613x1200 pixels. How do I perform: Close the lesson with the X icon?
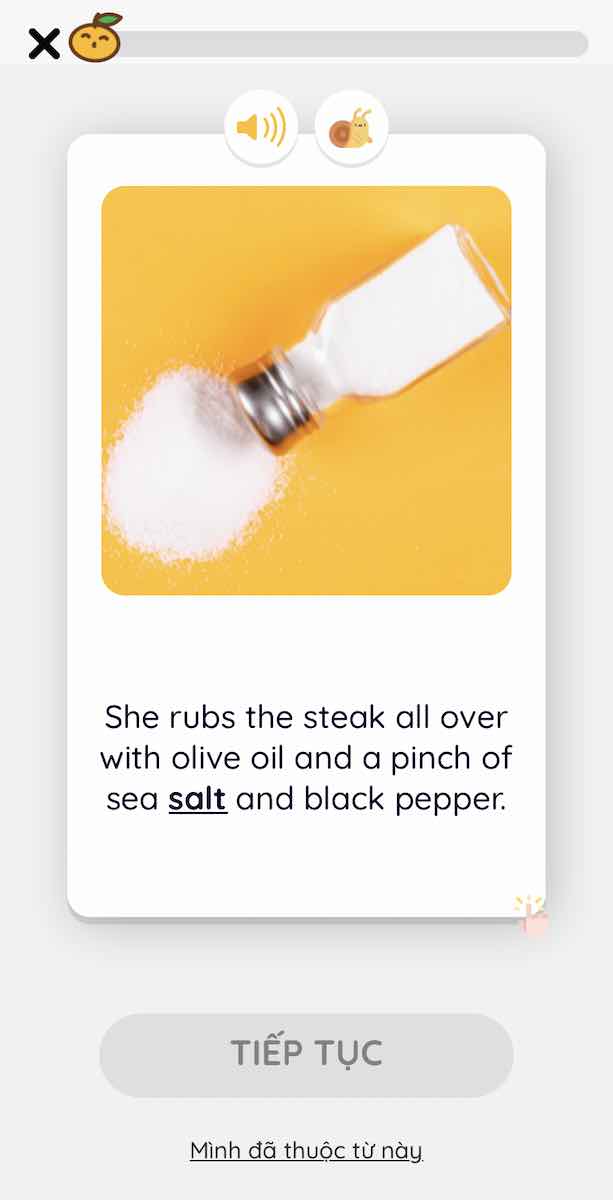[x=43, y=44]
